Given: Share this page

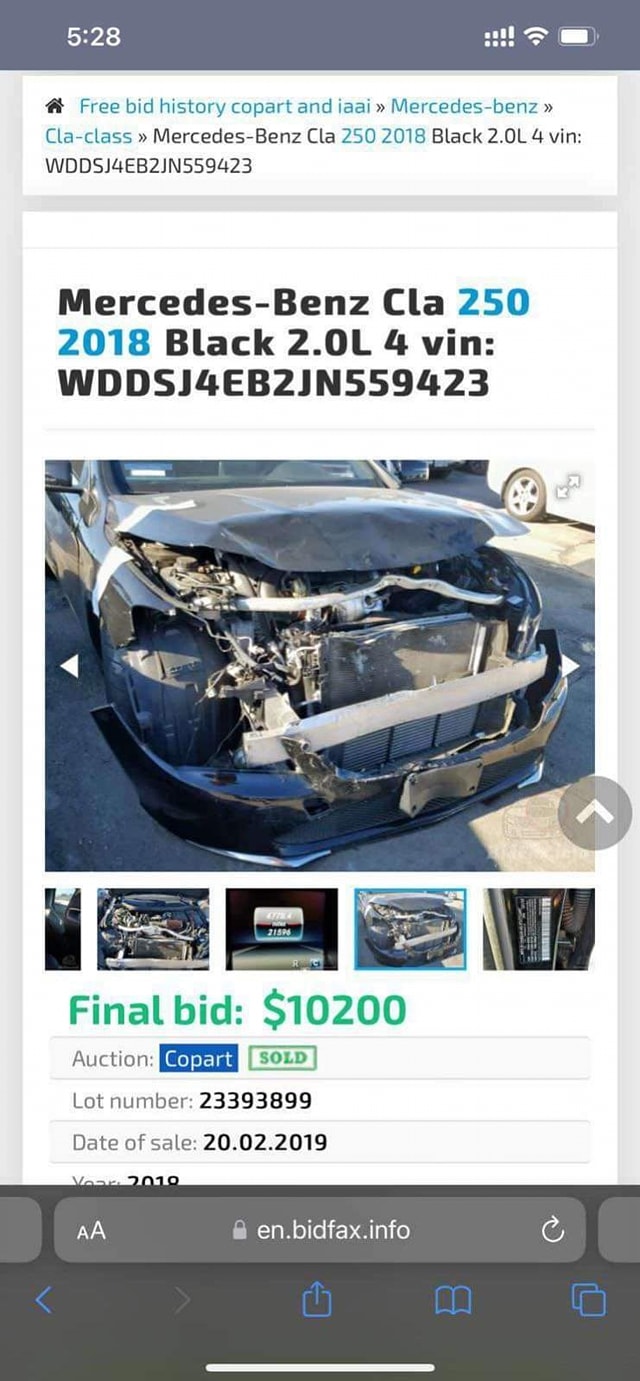Looking at the screenshot, I should click(x=316, y=1300).
